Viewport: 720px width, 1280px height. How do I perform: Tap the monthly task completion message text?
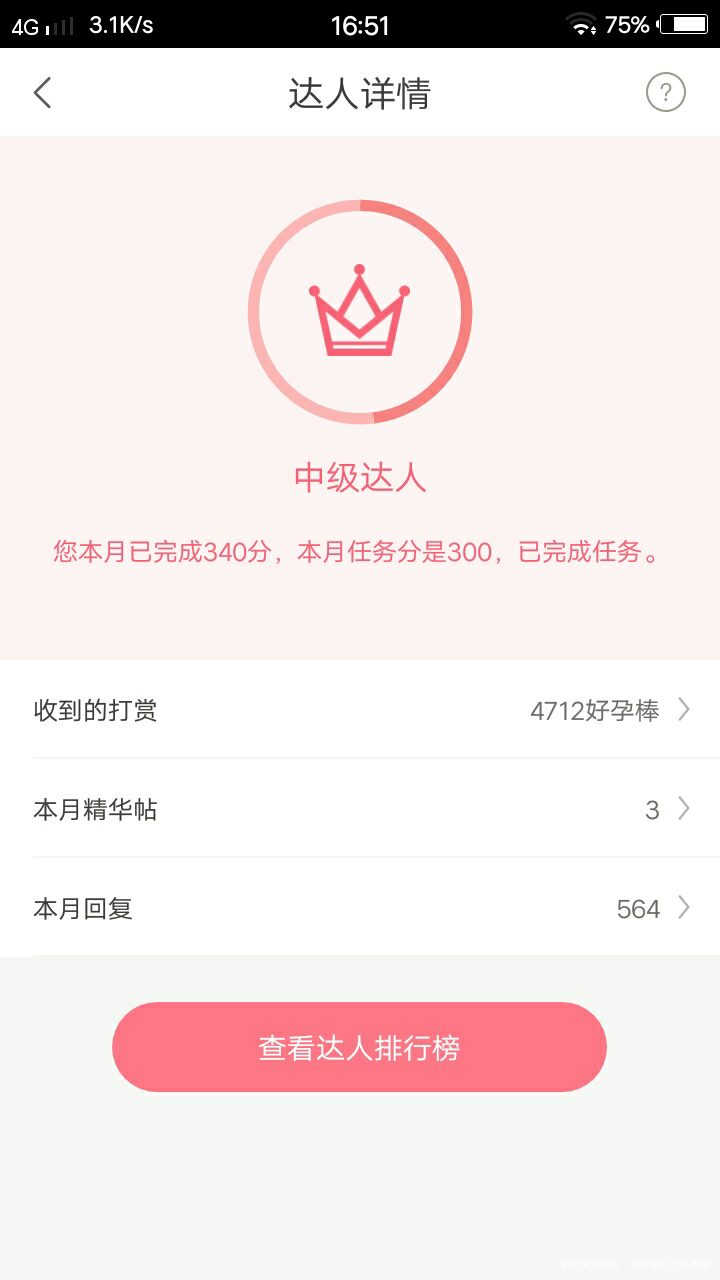[360, 551]
